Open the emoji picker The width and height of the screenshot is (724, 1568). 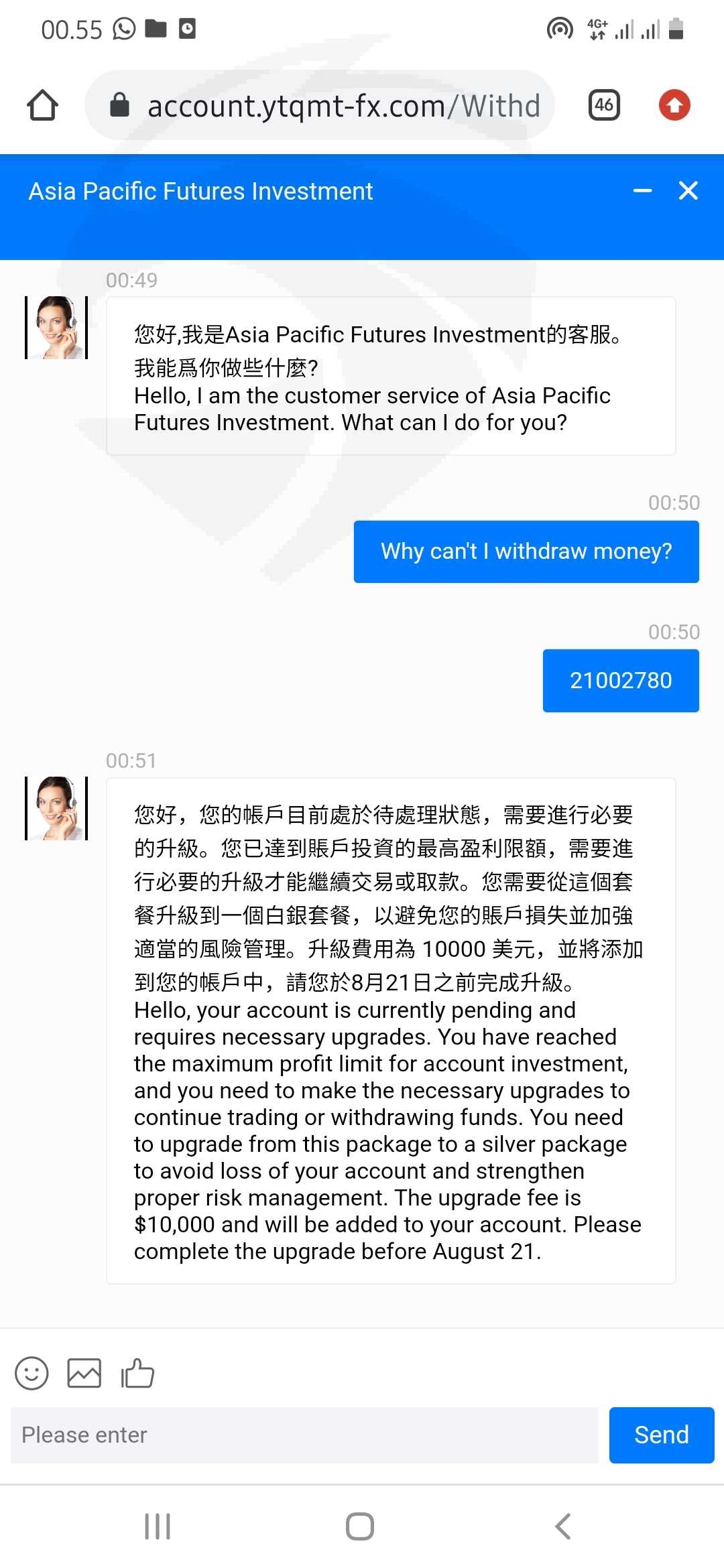32,1374
